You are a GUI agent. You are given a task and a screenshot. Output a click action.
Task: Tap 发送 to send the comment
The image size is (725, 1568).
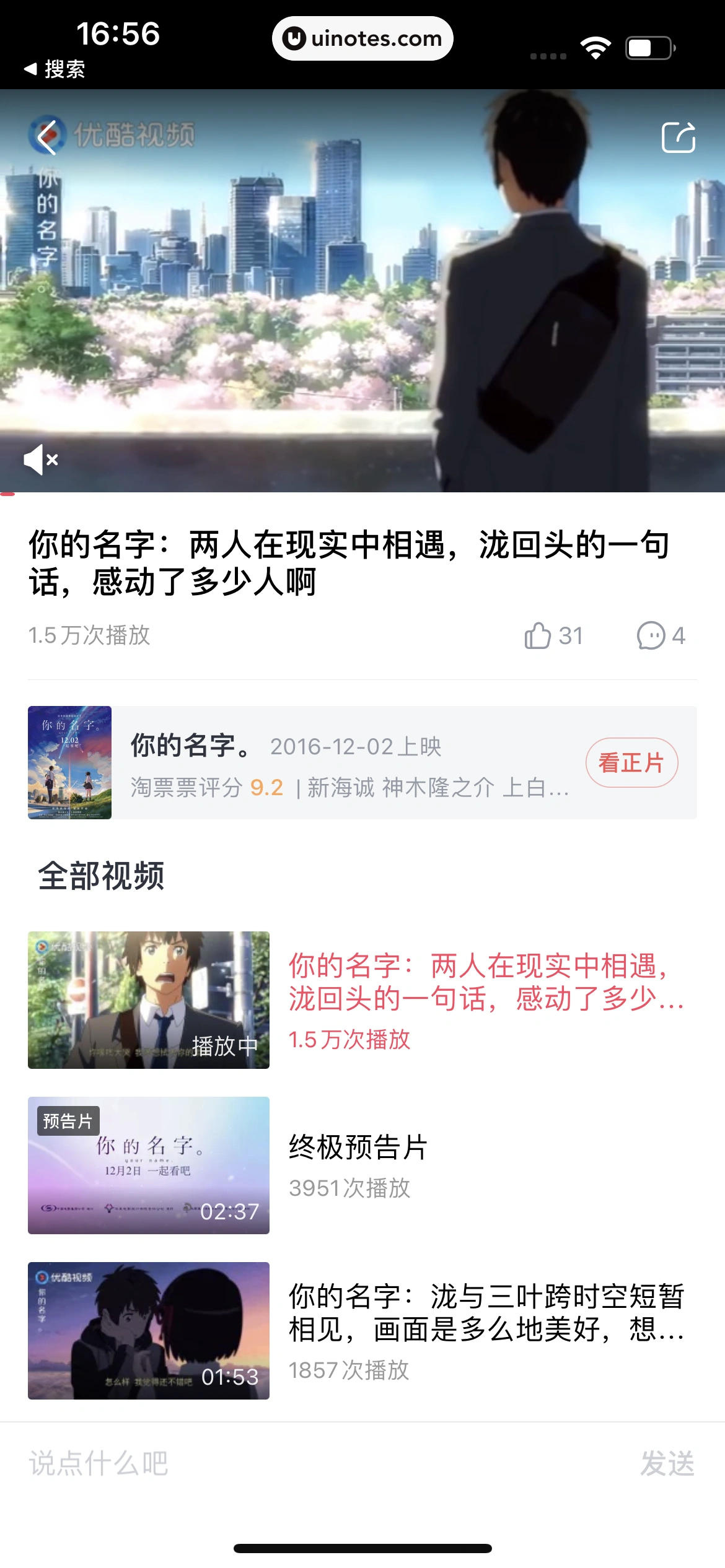[x=667, y=1463]
